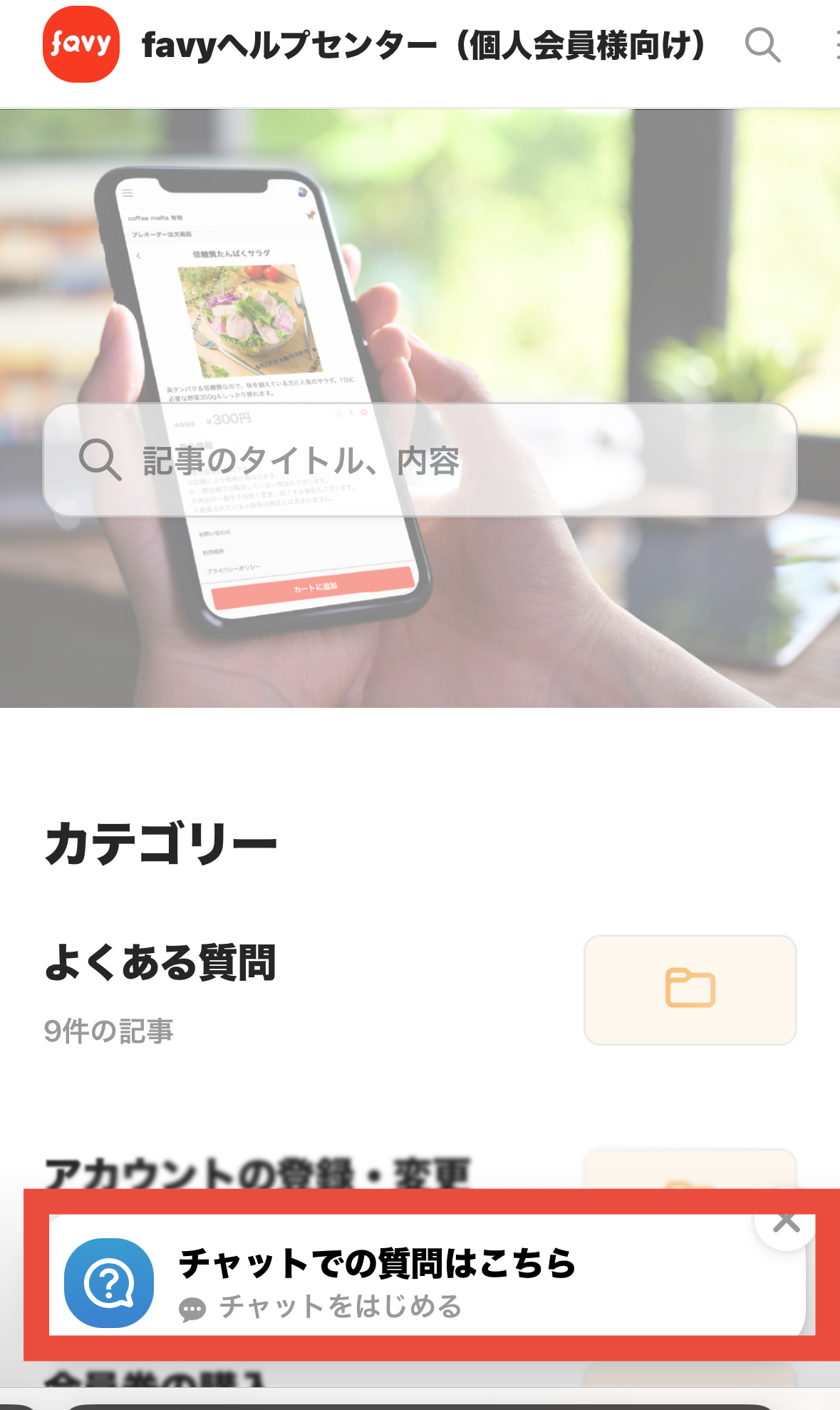Image resolution: width=840 pixels, height=1410 pixels.
Task: Open the よくある質問 category
Action: [160, 962]
